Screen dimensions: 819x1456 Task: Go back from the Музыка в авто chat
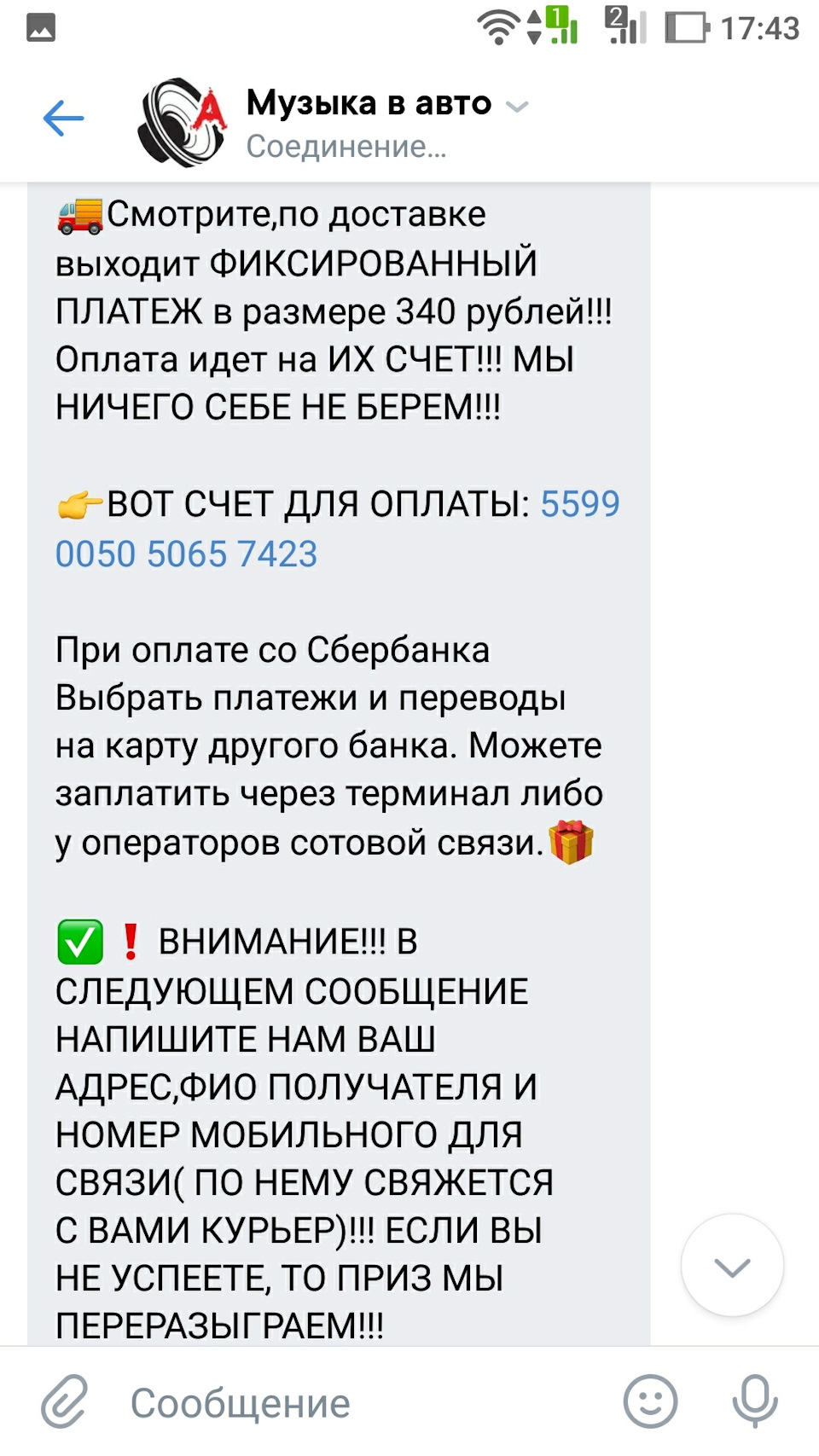coord(64,119)
